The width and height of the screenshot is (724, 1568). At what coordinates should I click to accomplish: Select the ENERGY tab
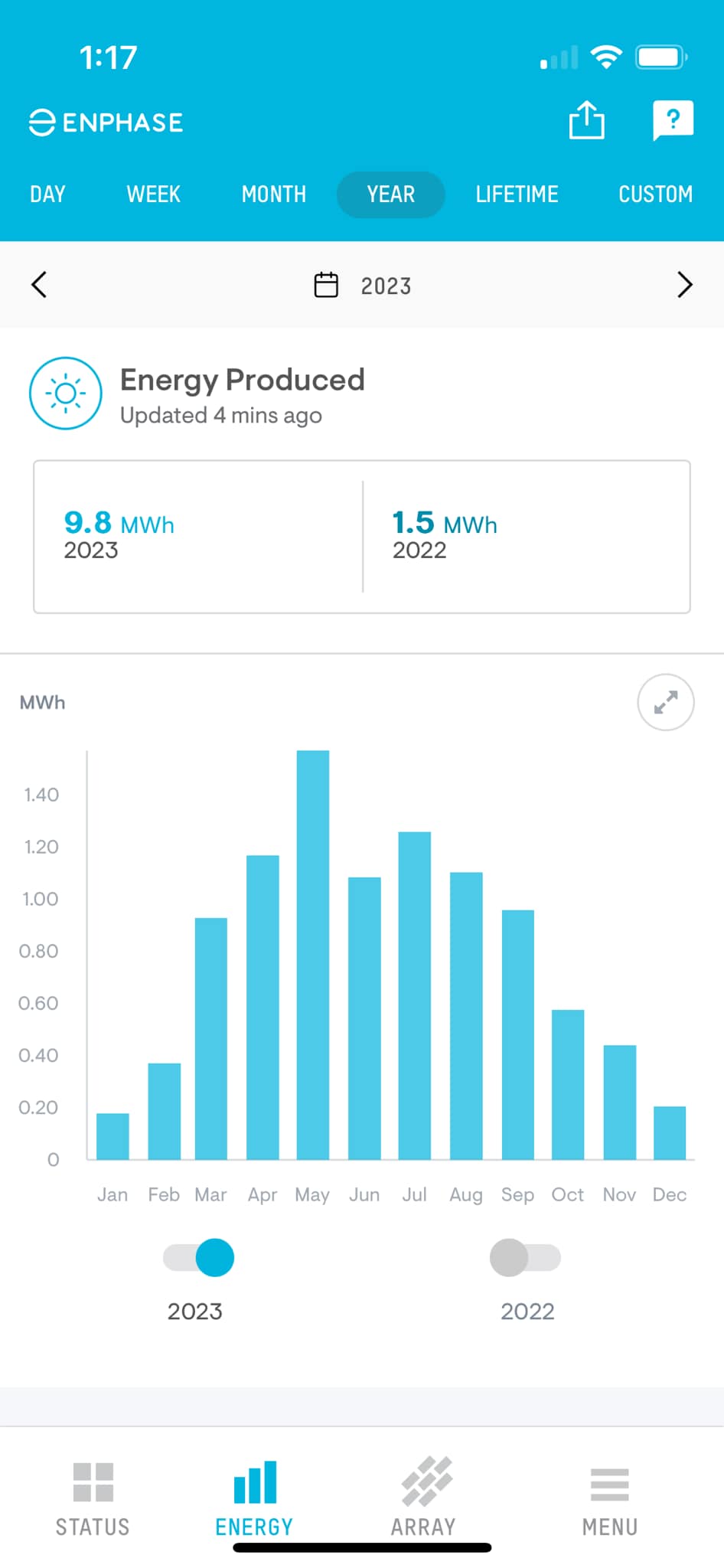[254, 1497]
